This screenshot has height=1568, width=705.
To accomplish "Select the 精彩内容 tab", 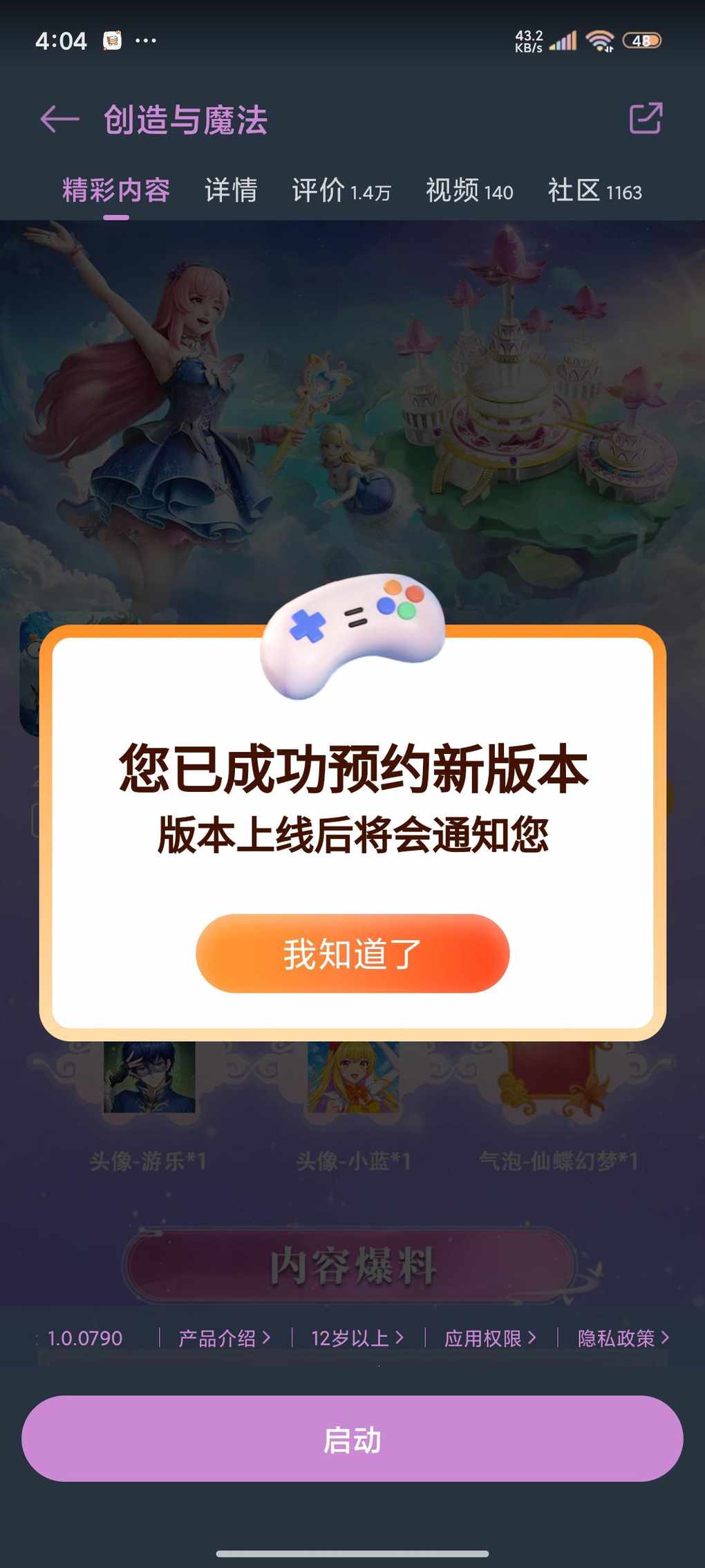I will 116,190.
